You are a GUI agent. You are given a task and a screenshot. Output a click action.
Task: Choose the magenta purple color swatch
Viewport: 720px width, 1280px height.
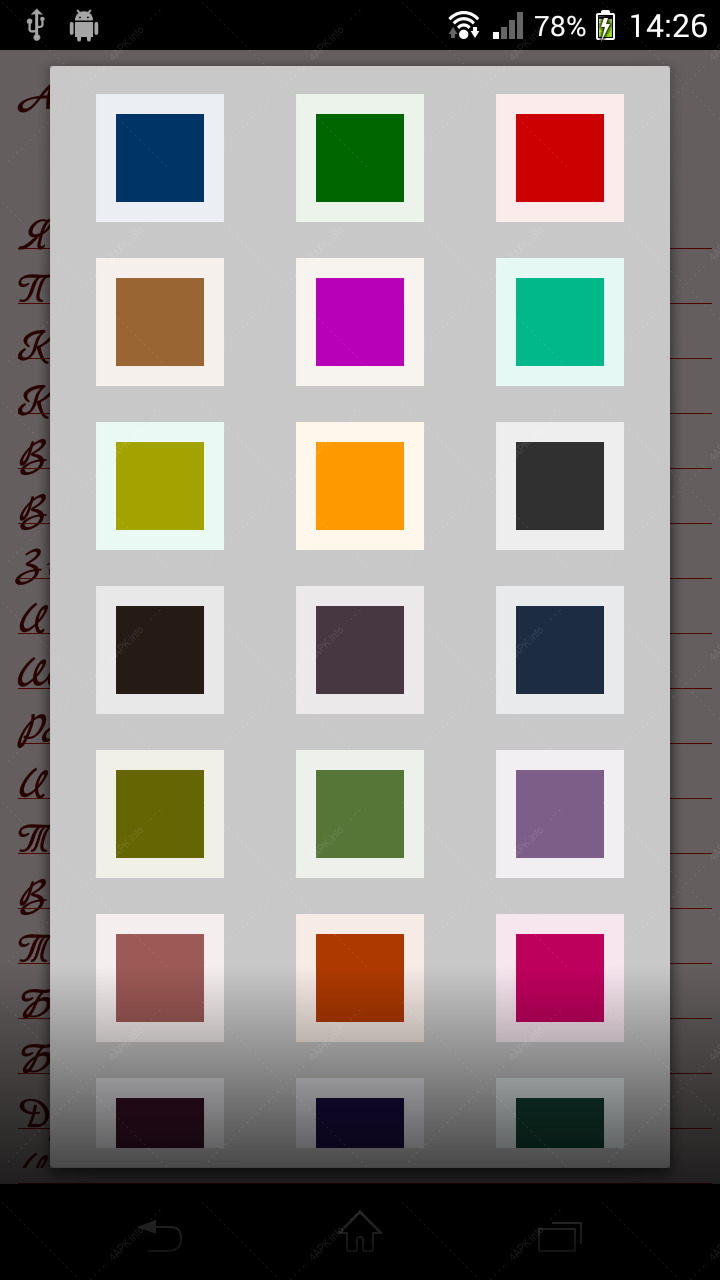coord(360,322)
